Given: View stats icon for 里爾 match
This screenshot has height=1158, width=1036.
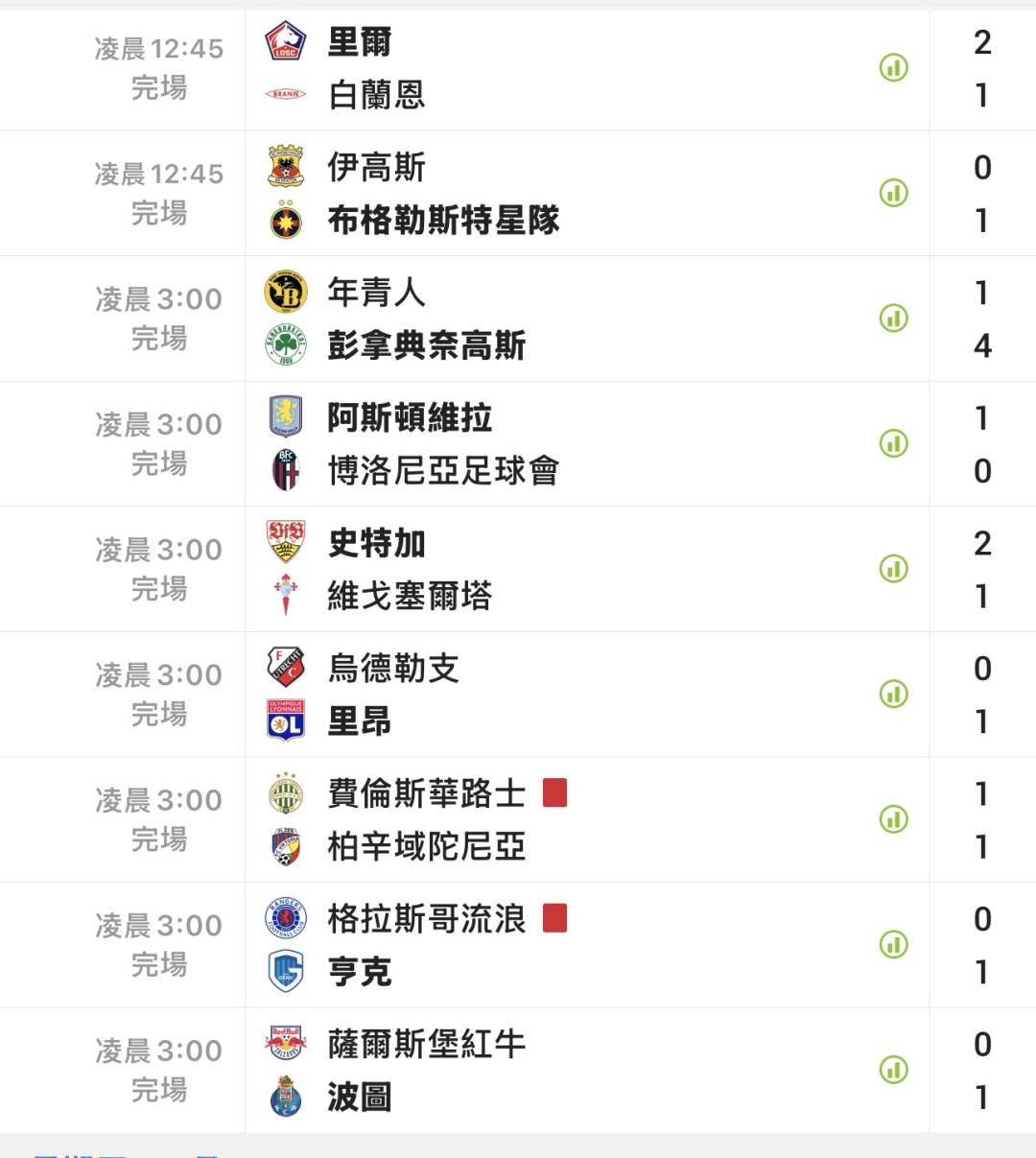Looking at the screenshot, I should [894, 68].
